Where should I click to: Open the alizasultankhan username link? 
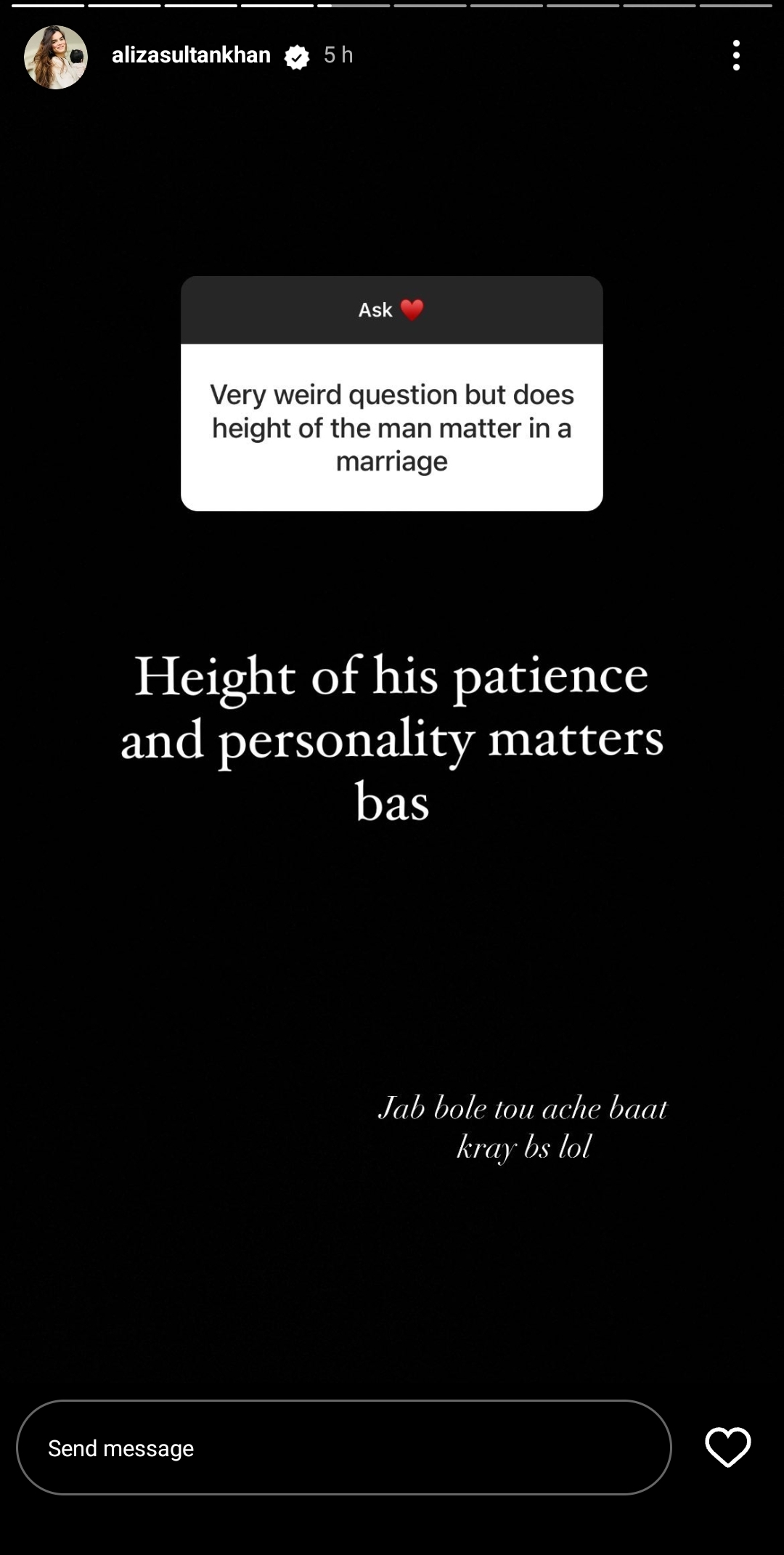pos(191,55)
